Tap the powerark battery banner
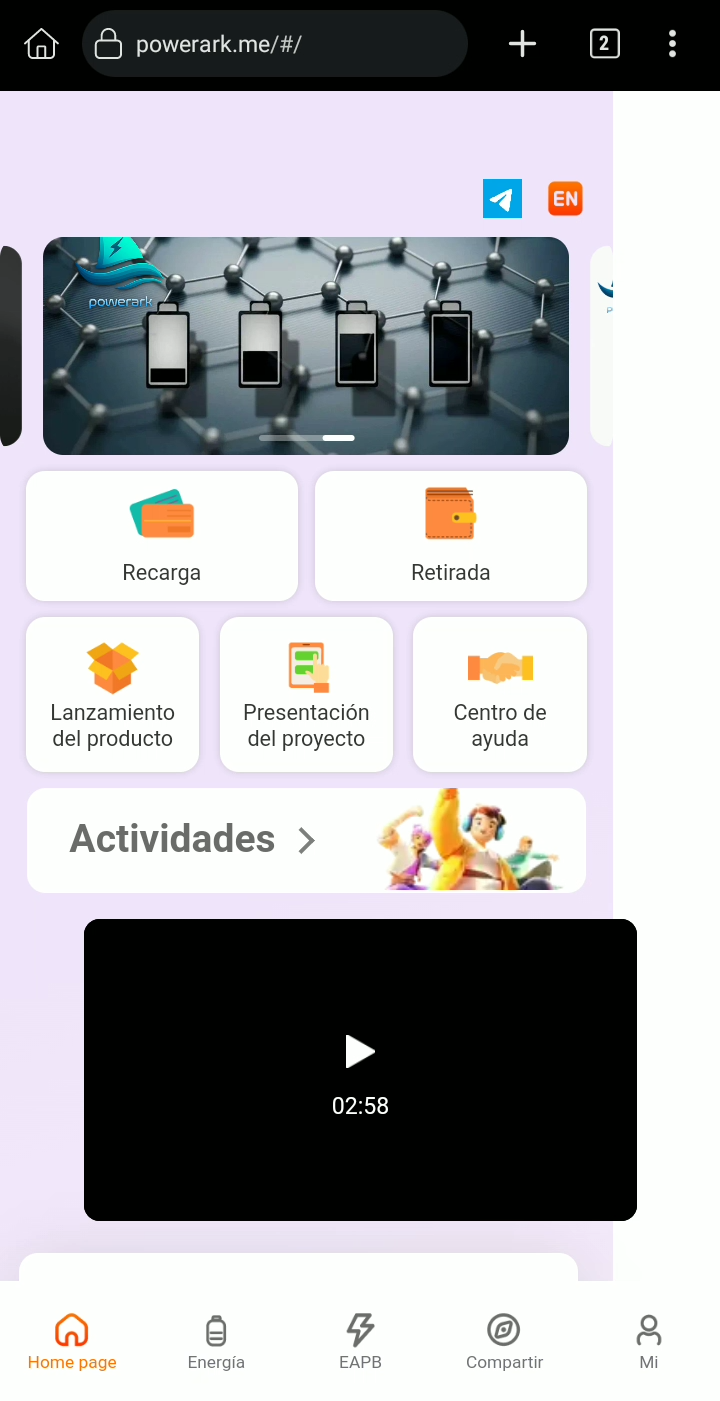The image size is (720, 1401). coord(305,346)
